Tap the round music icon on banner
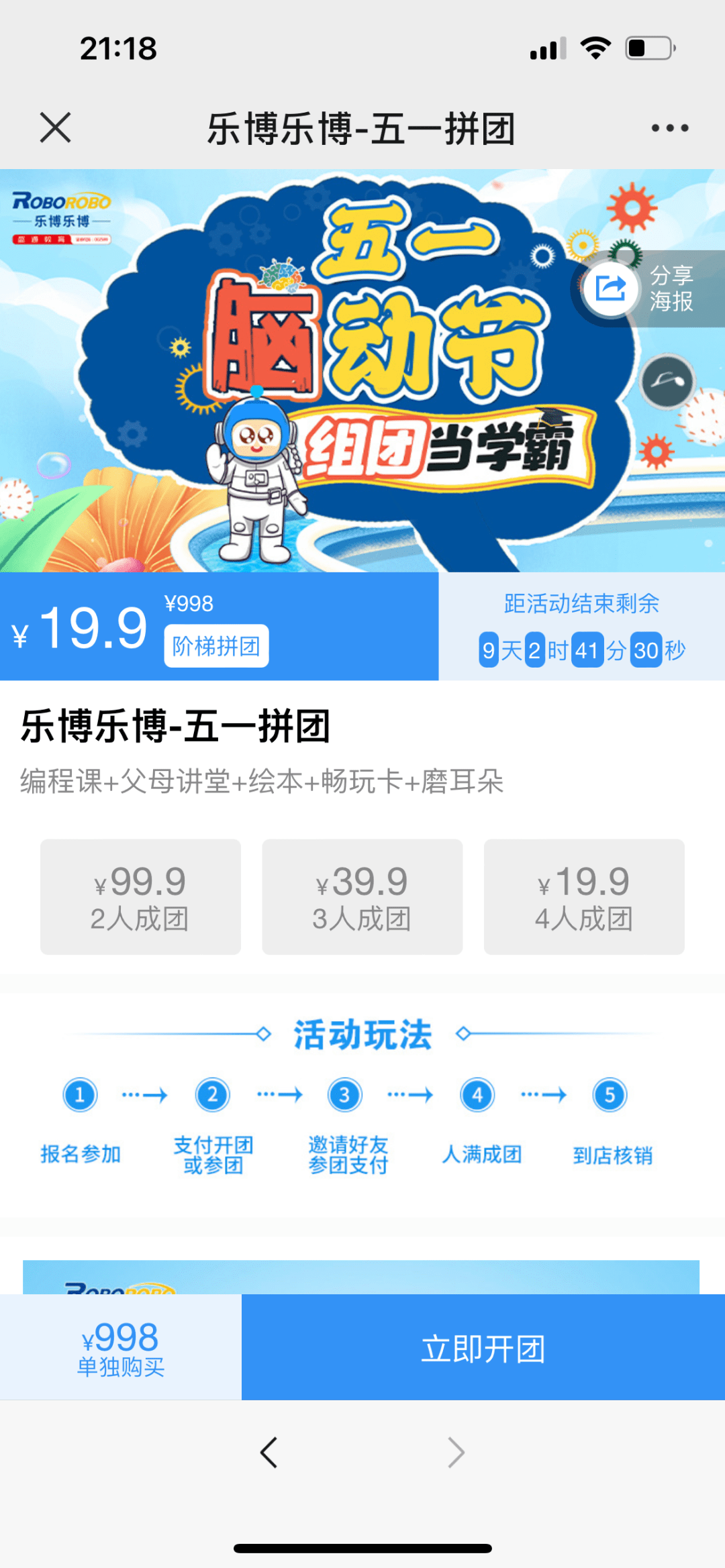This screenshot has width=725, height=1568. tap(667, 381)
